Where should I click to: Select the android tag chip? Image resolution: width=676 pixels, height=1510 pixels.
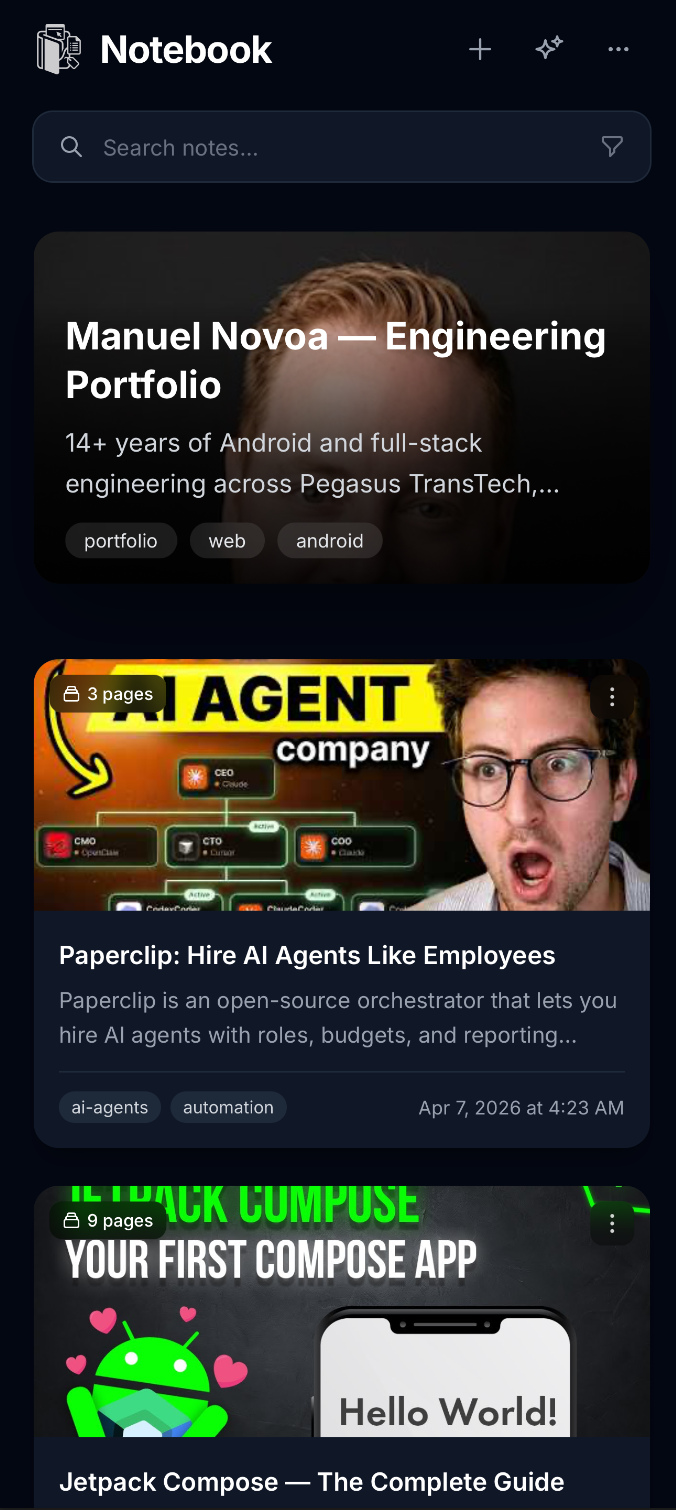coord(329,541)
